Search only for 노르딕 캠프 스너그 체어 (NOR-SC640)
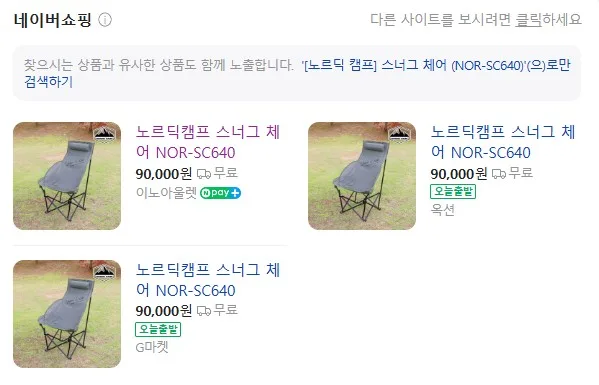The height and width of the screenshot is (385, 599). pos(297,73)
